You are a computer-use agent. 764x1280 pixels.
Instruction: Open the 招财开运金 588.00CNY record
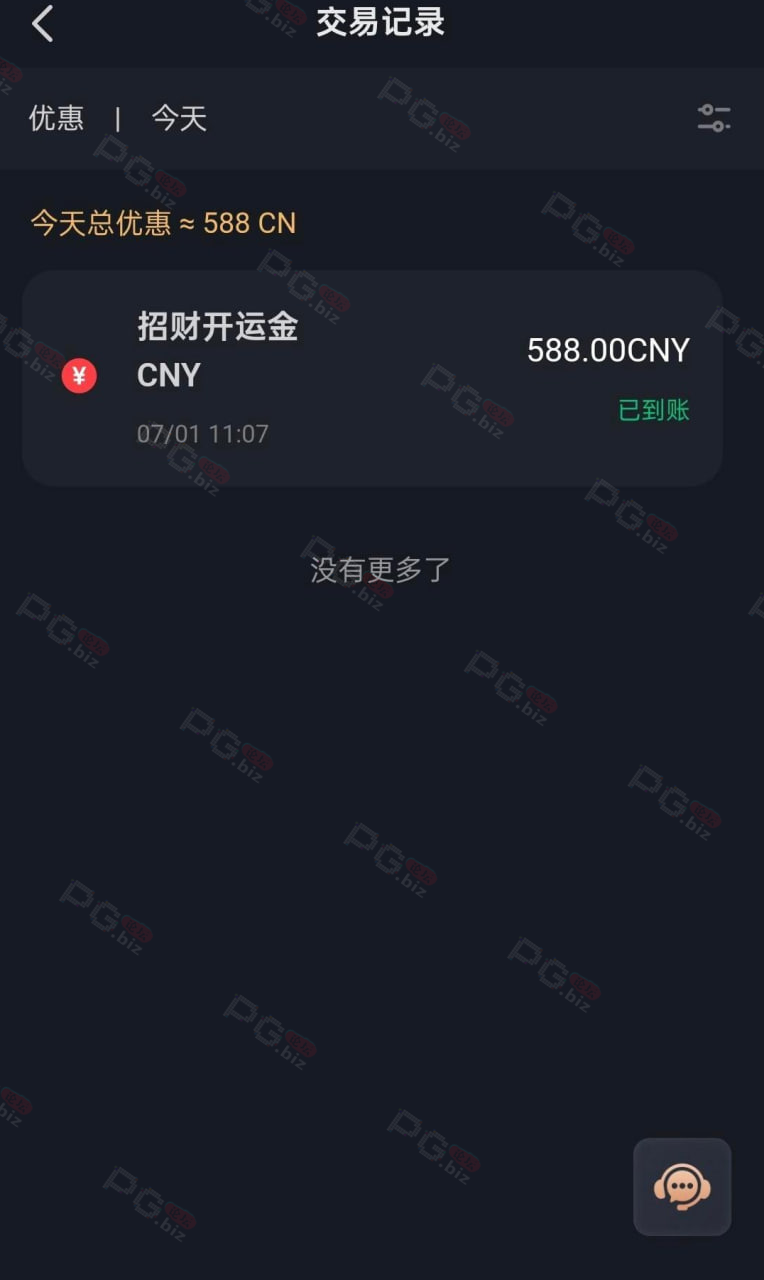(x=372, y=378)
